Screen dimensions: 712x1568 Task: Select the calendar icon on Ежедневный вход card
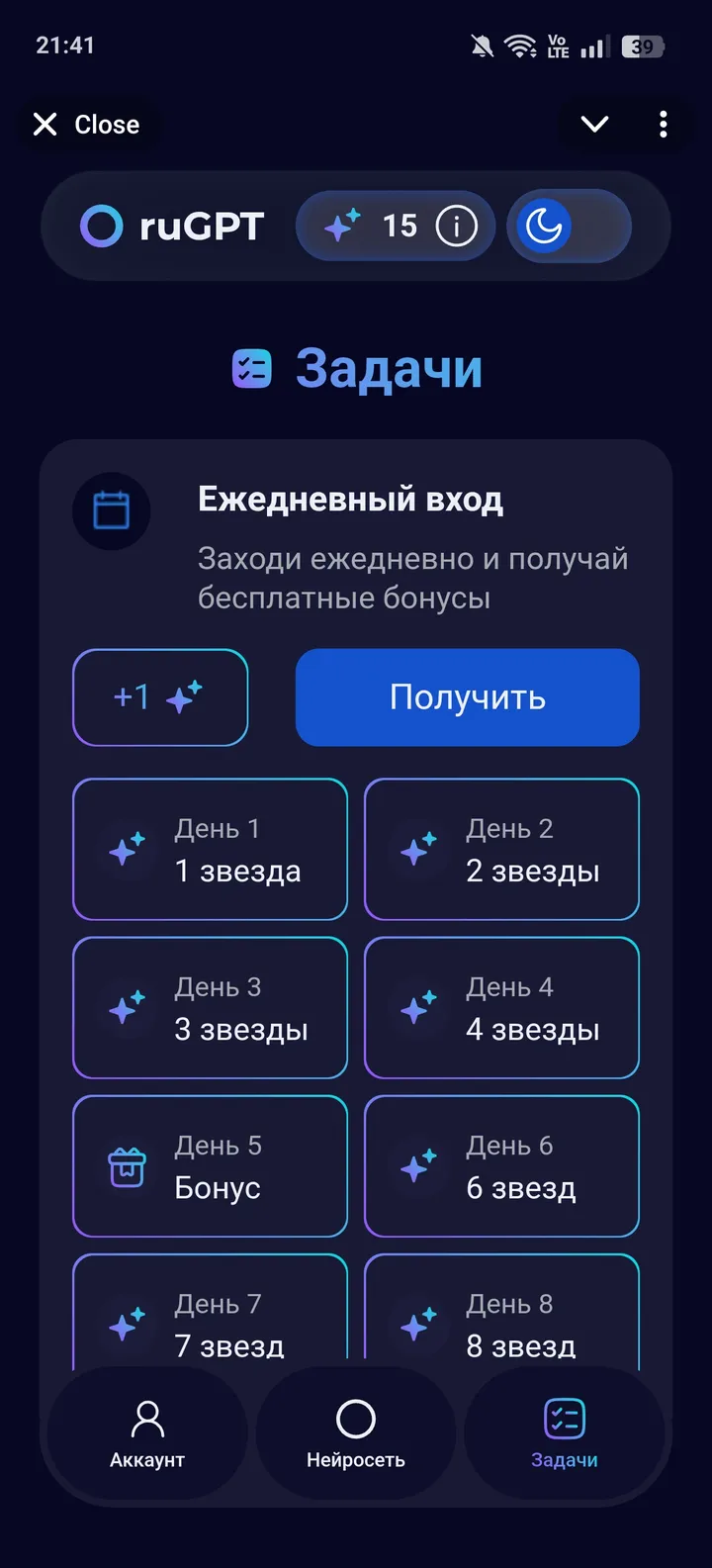111,511
